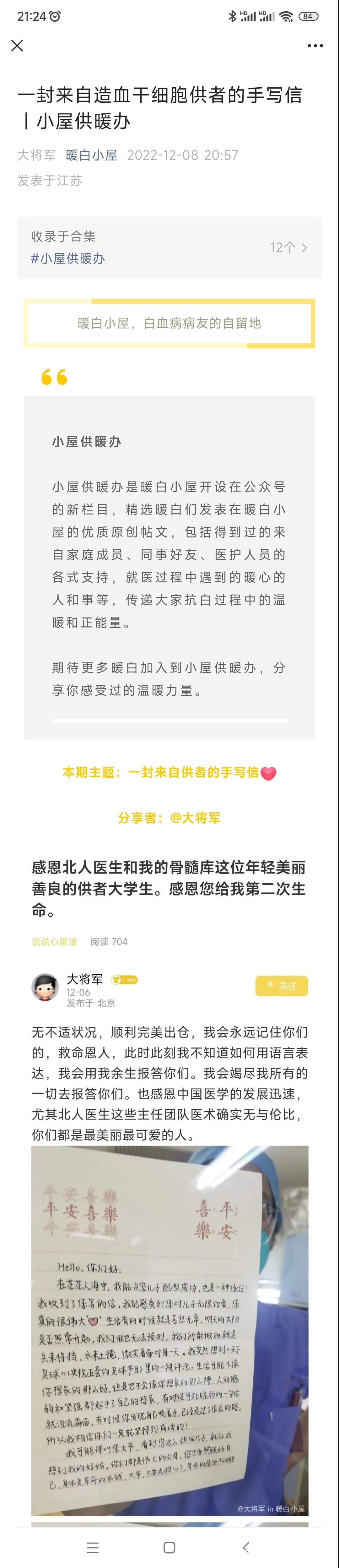The width and height of the screenshot is (339, 1568).
Task: Open the three-dot overflow menu
Action: [x=315, y=46]
